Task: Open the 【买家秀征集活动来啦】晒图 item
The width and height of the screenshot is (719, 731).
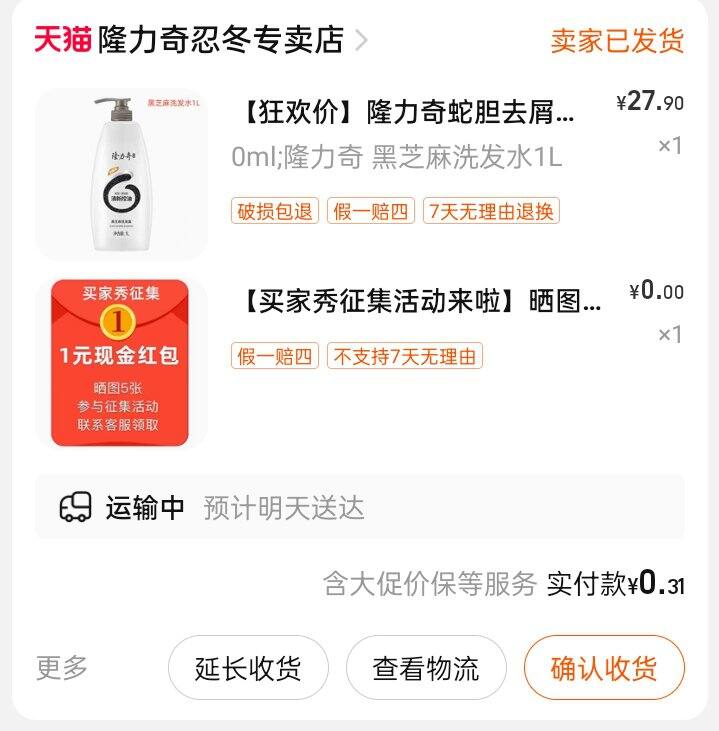Action: [422, 301]
